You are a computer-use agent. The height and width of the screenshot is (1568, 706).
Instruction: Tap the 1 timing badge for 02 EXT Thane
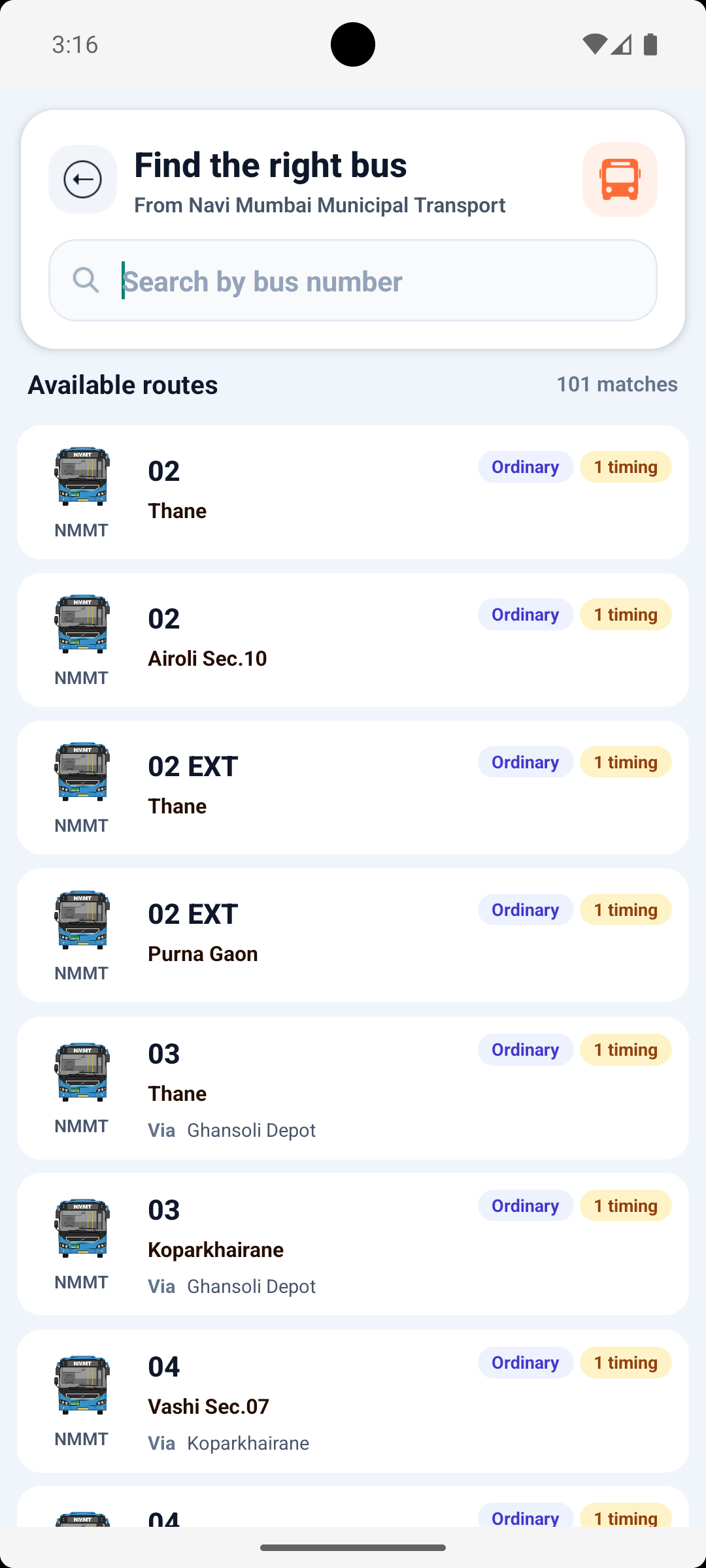[x=625, y=762]
